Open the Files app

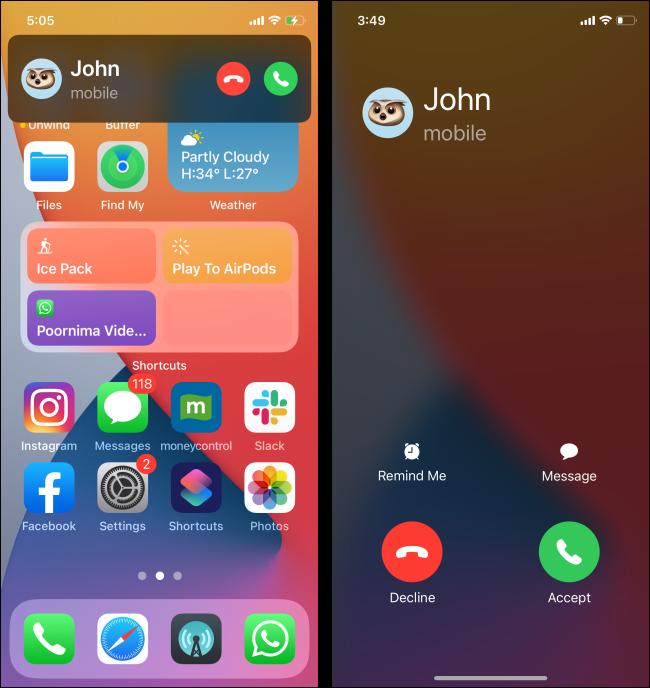coord(49,167)
